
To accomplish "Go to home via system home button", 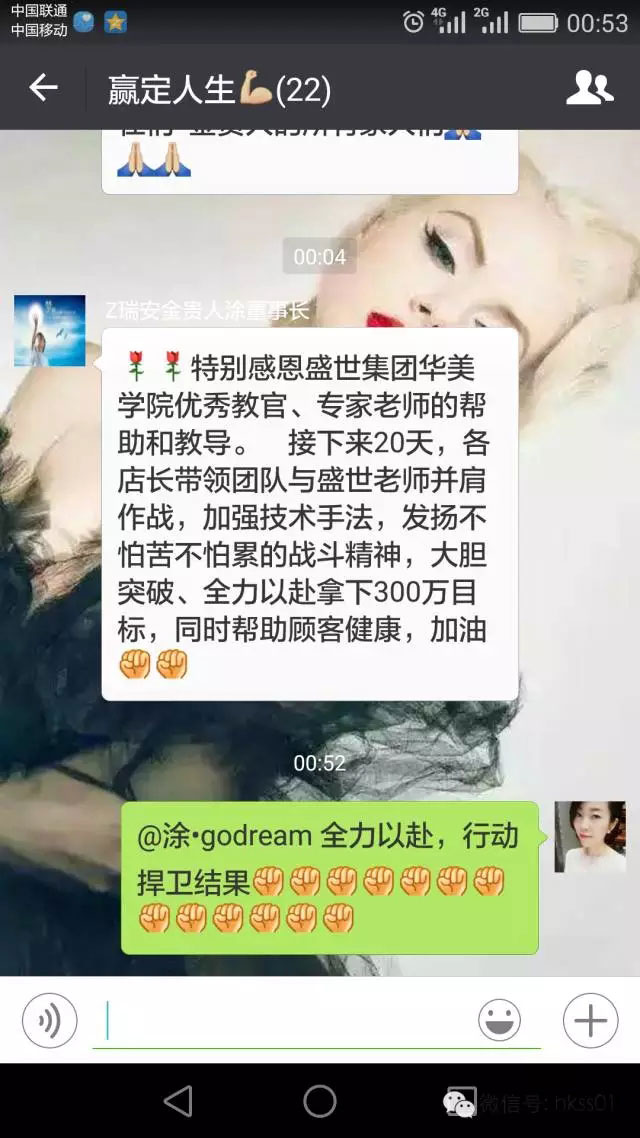I will (320, 1101).
